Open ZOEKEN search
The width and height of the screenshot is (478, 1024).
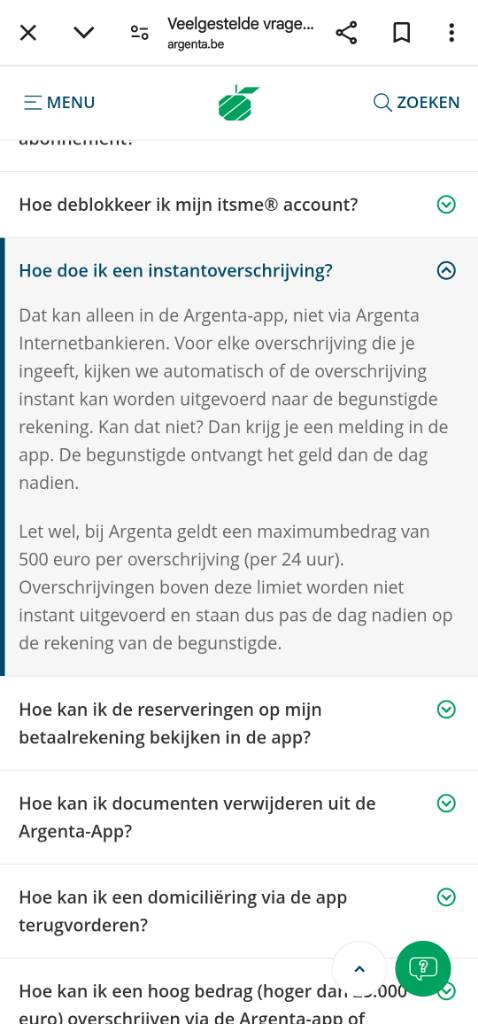(416, 103)
